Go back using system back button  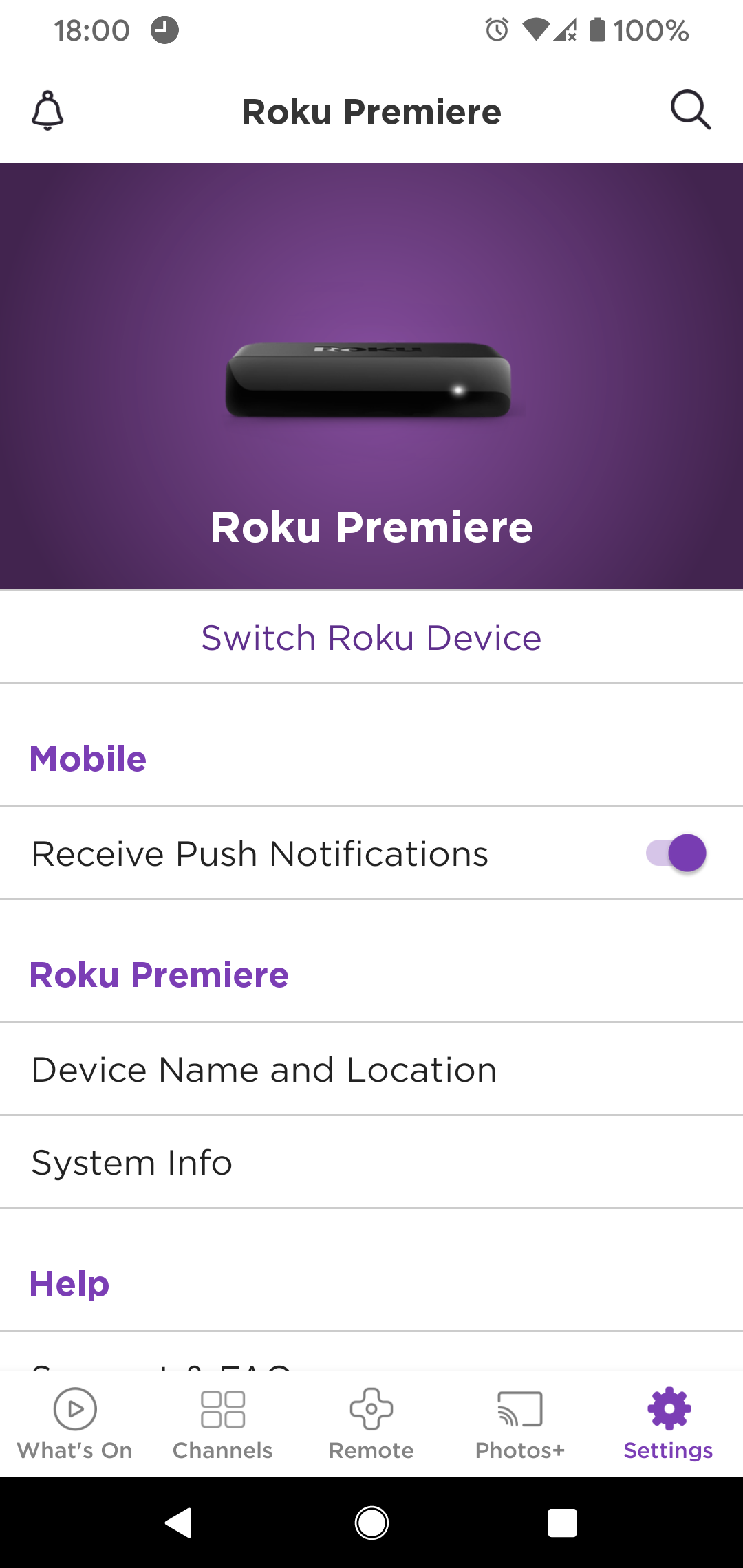coord(179,1523)
